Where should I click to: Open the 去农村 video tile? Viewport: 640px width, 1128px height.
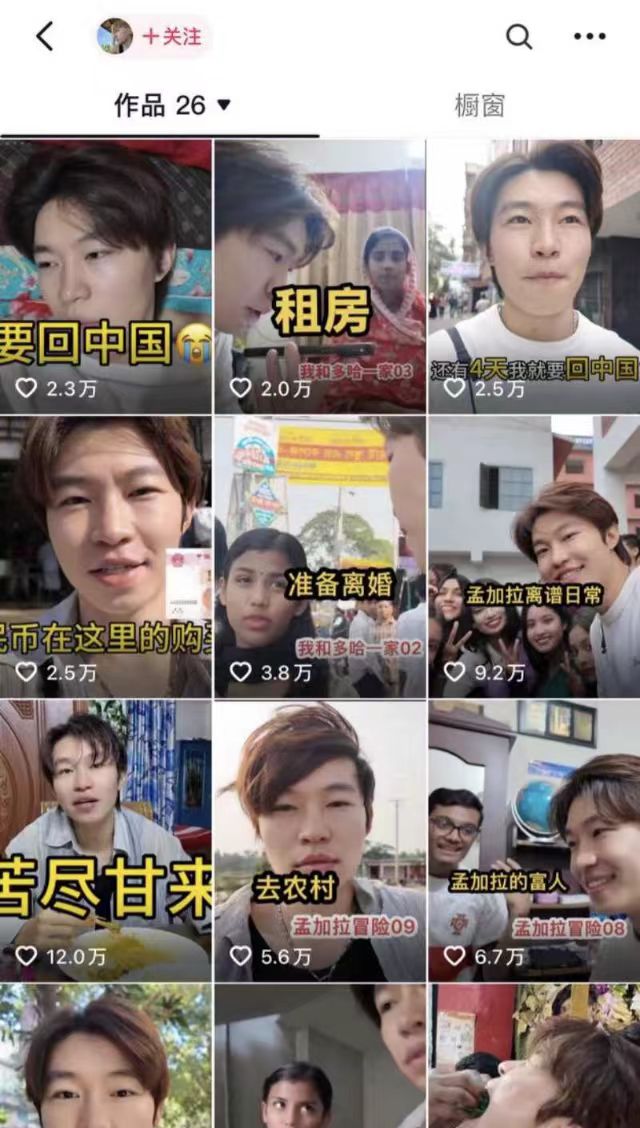[x=319, y=840]
